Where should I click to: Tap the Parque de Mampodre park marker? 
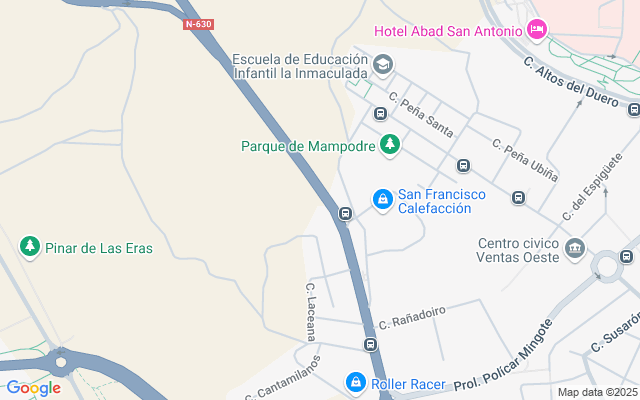click(x=390, y=146)
